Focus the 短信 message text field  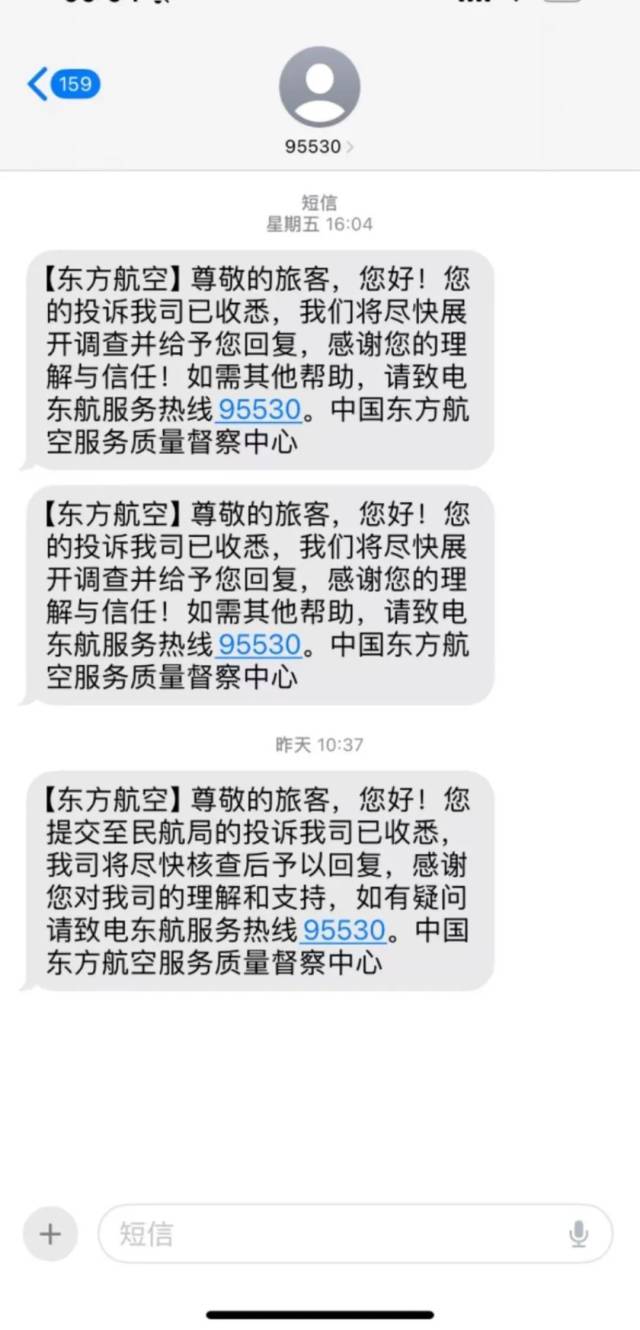(x=330, y=1233)
